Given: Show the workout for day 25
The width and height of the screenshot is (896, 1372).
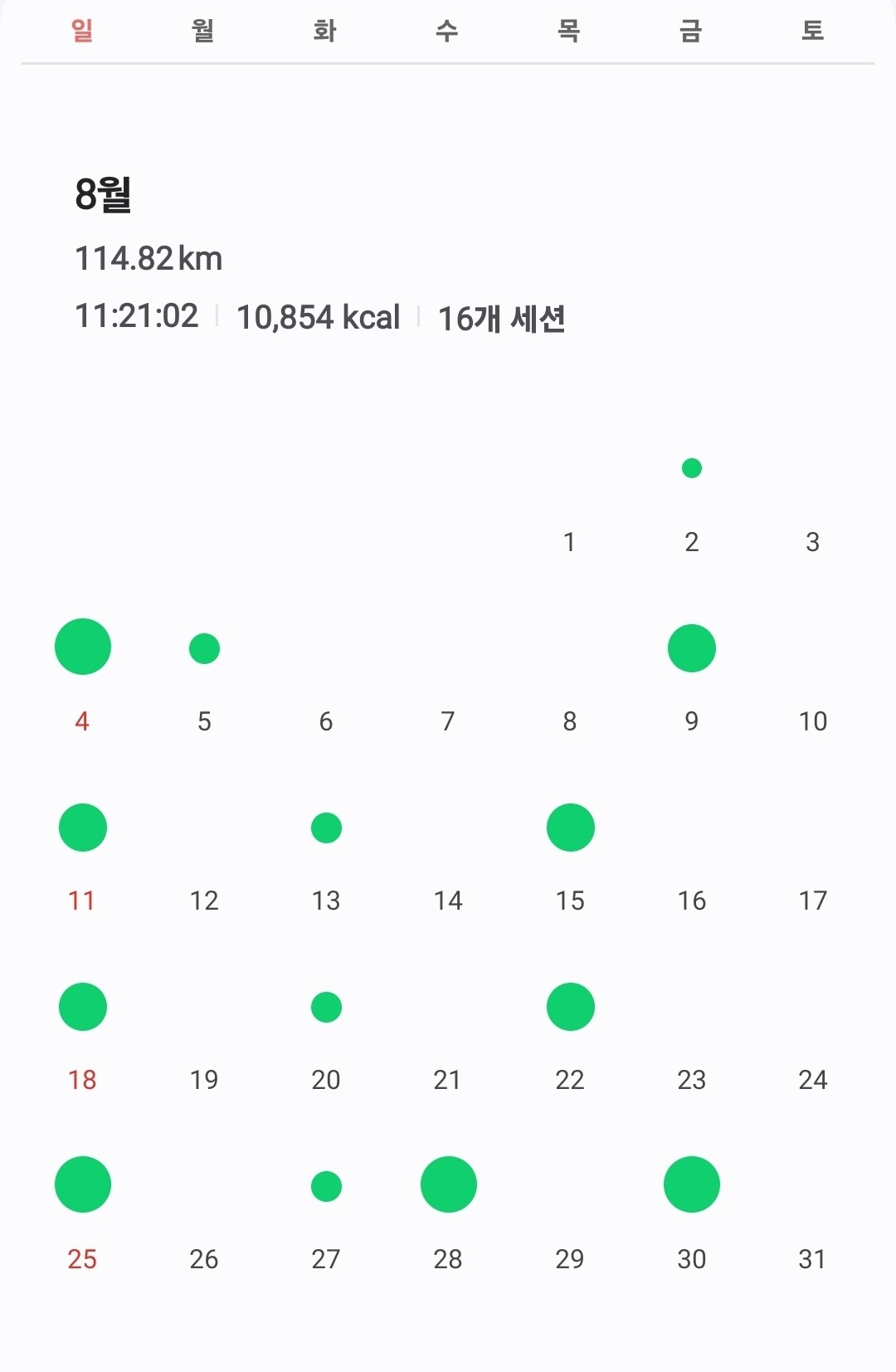Looking at the screenshot, I should point(83,1184).
